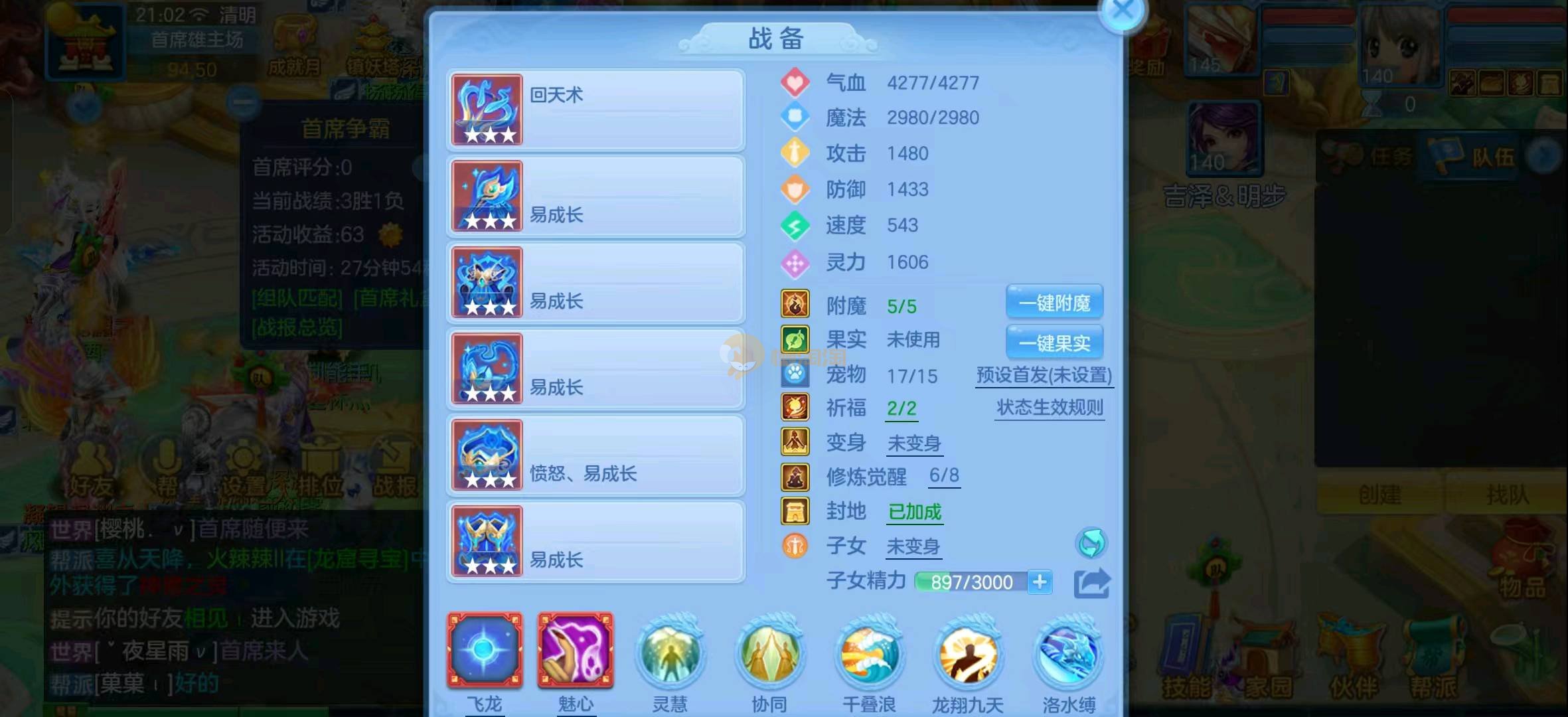The width and height of the screenshot is (1568, 717).
Task: Open the 变身 未变身 link
Action: (914, 443)
